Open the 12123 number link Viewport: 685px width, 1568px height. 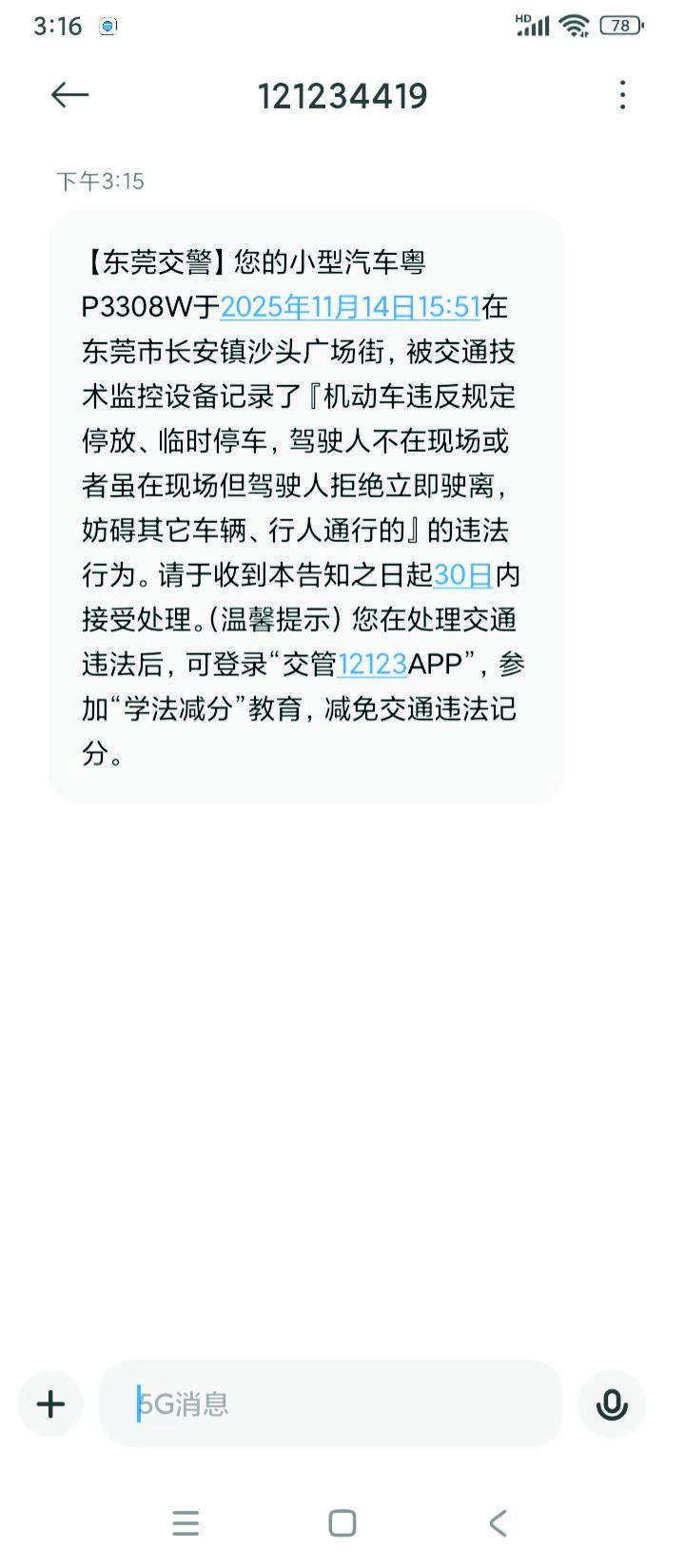(372, 664)
